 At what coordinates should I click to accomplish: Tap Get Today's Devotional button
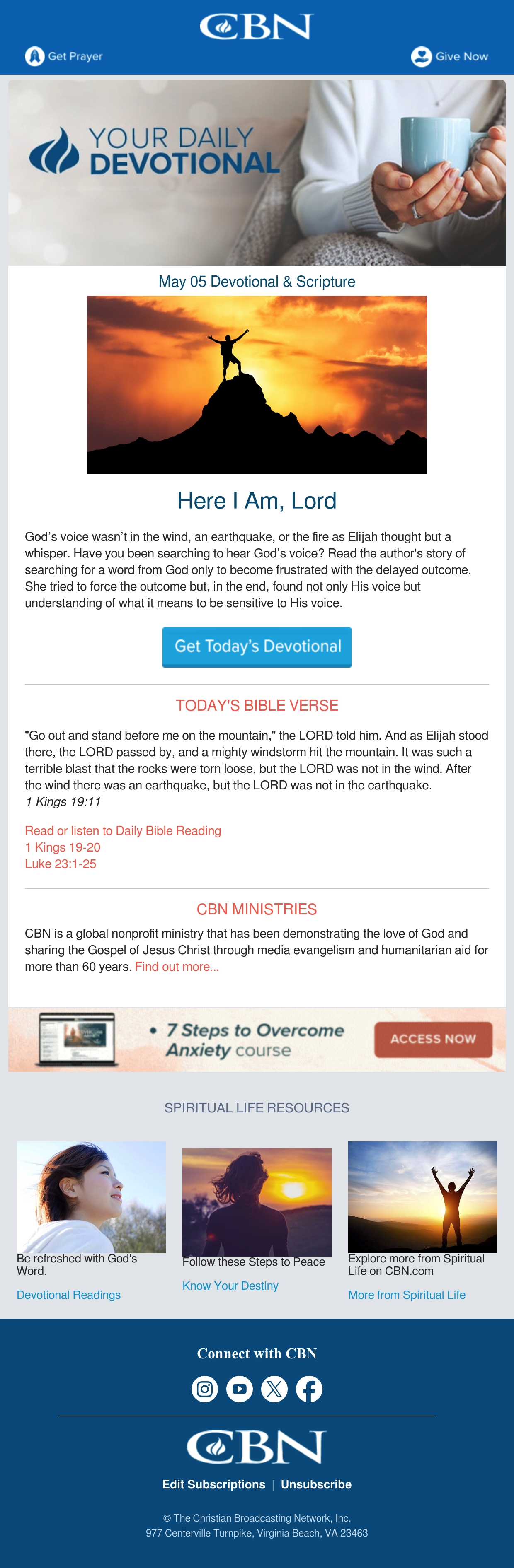257,646
